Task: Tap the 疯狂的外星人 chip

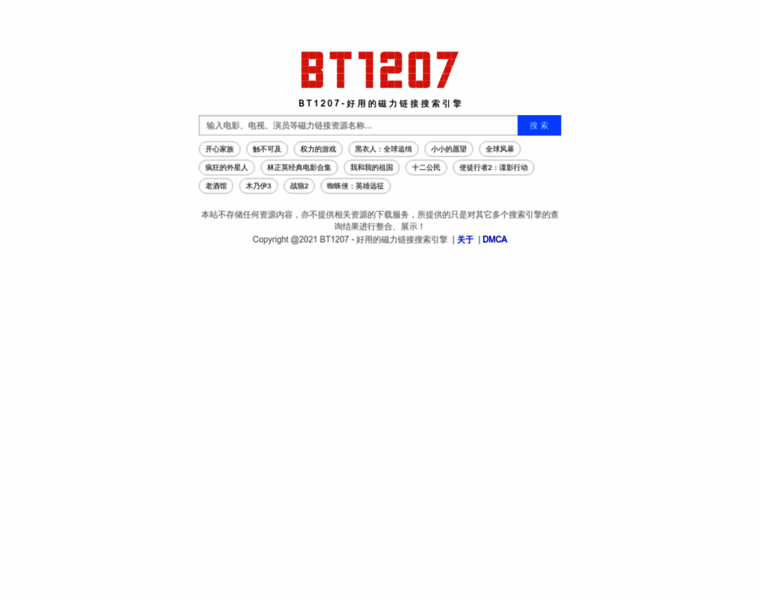Action: point(225,168)
